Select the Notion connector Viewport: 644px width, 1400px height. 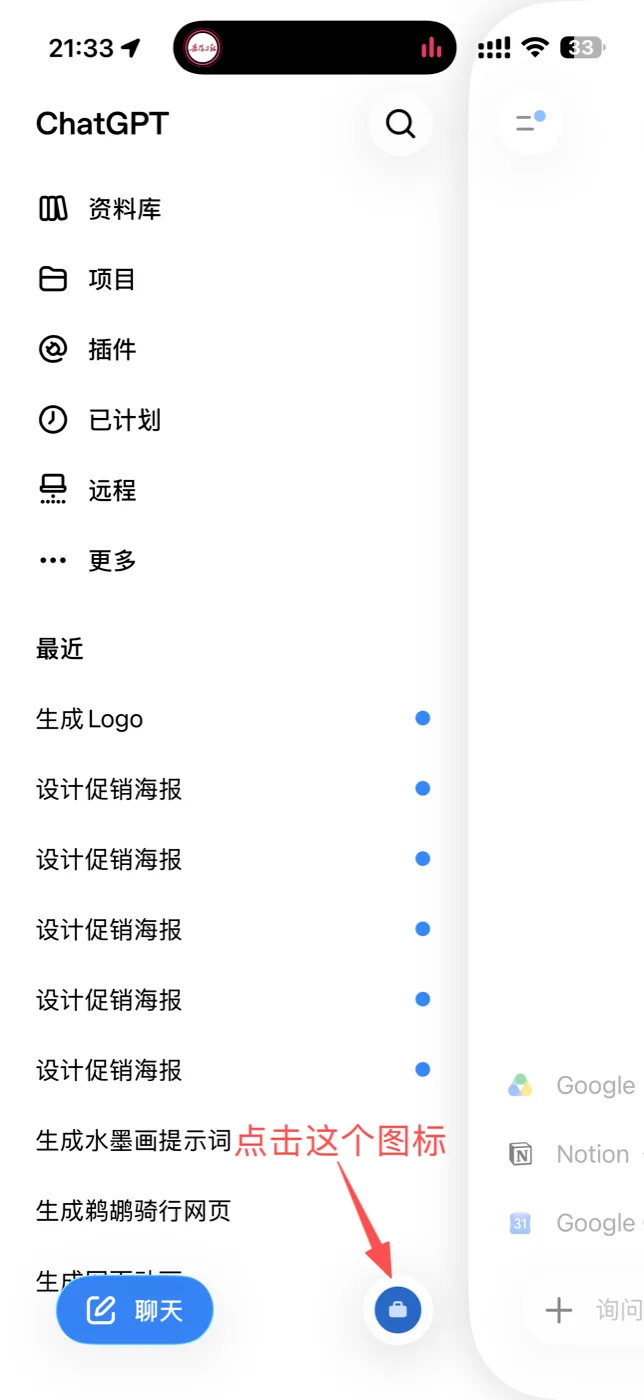pyautogui.click(x=575, y=1154)
